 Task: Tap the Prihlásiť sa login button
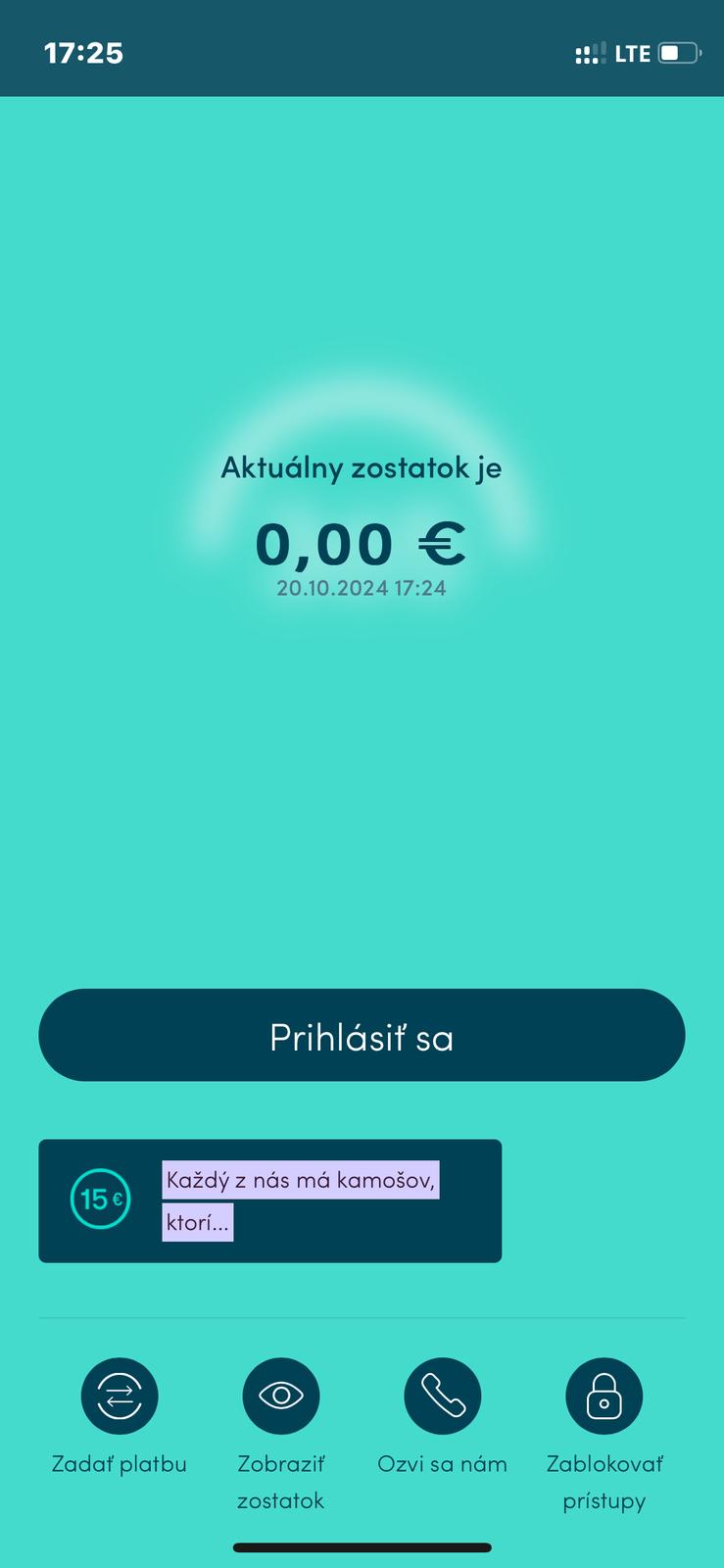[x=362, y=1035]
